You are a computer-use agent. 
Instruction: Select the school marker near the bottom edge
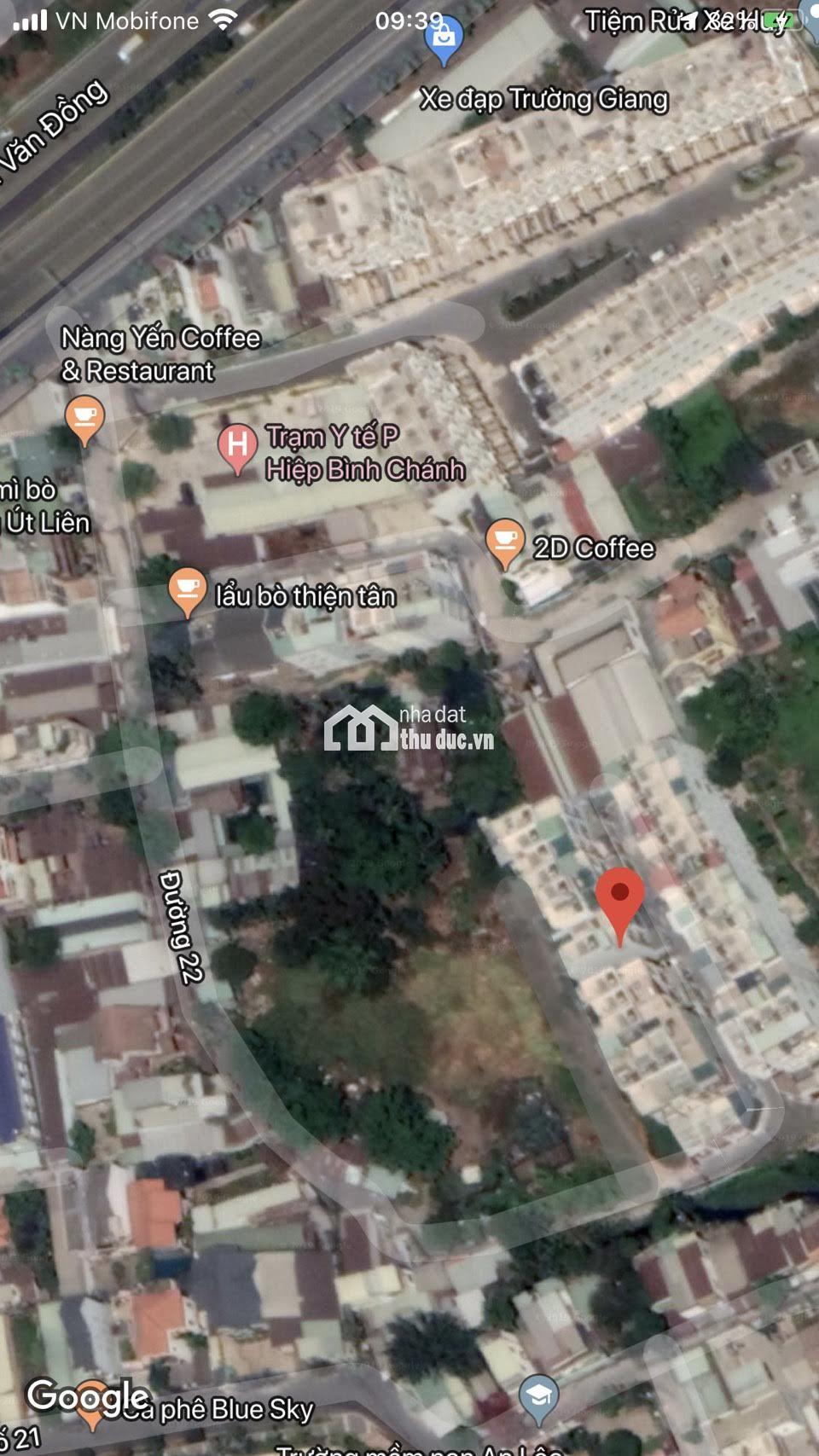tap(539, 1399)
